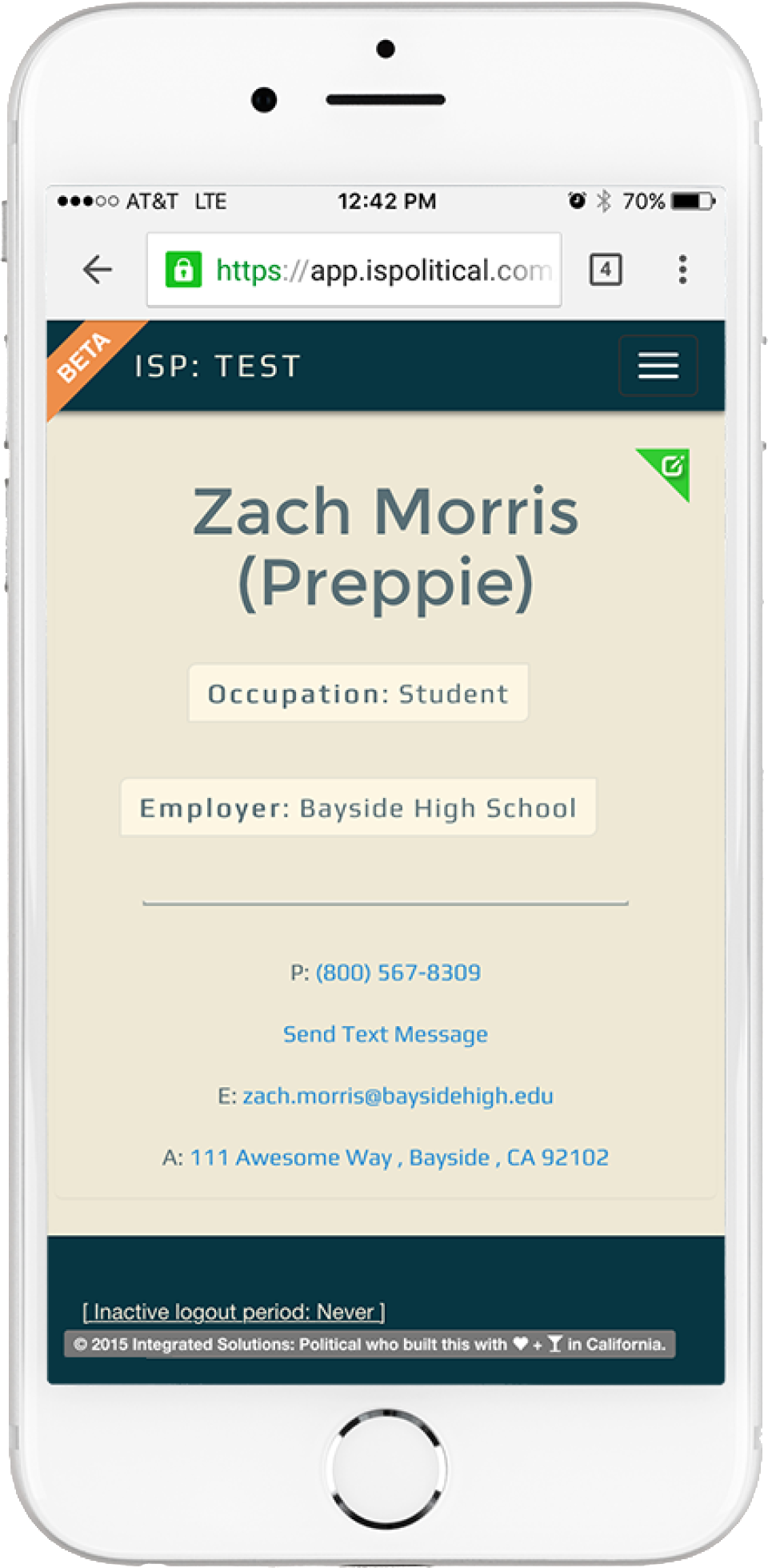Tap the app.ispolitical.com address bar
Image resolution: width=768 pixels, height=1568 pixels.
point(354,270)
